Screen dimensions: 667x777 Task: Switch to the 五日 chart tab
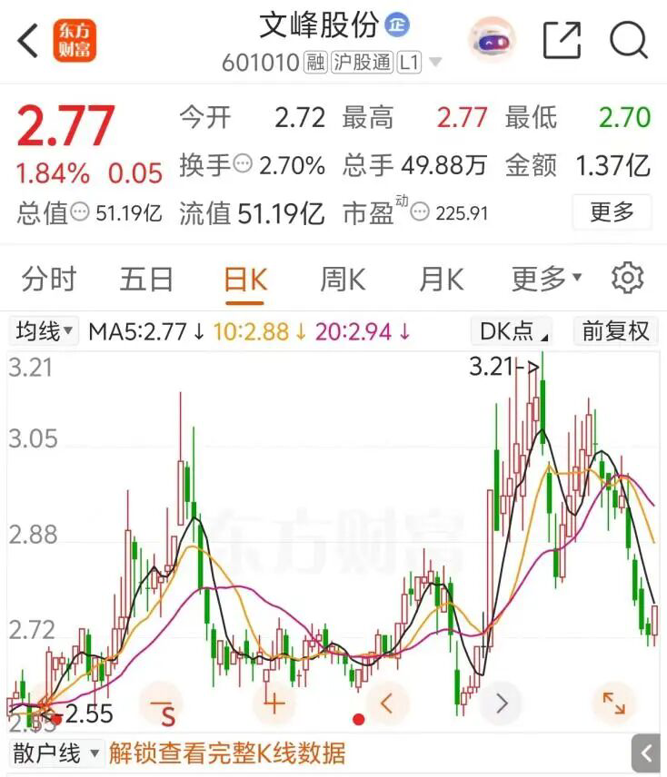pos(147,279)
